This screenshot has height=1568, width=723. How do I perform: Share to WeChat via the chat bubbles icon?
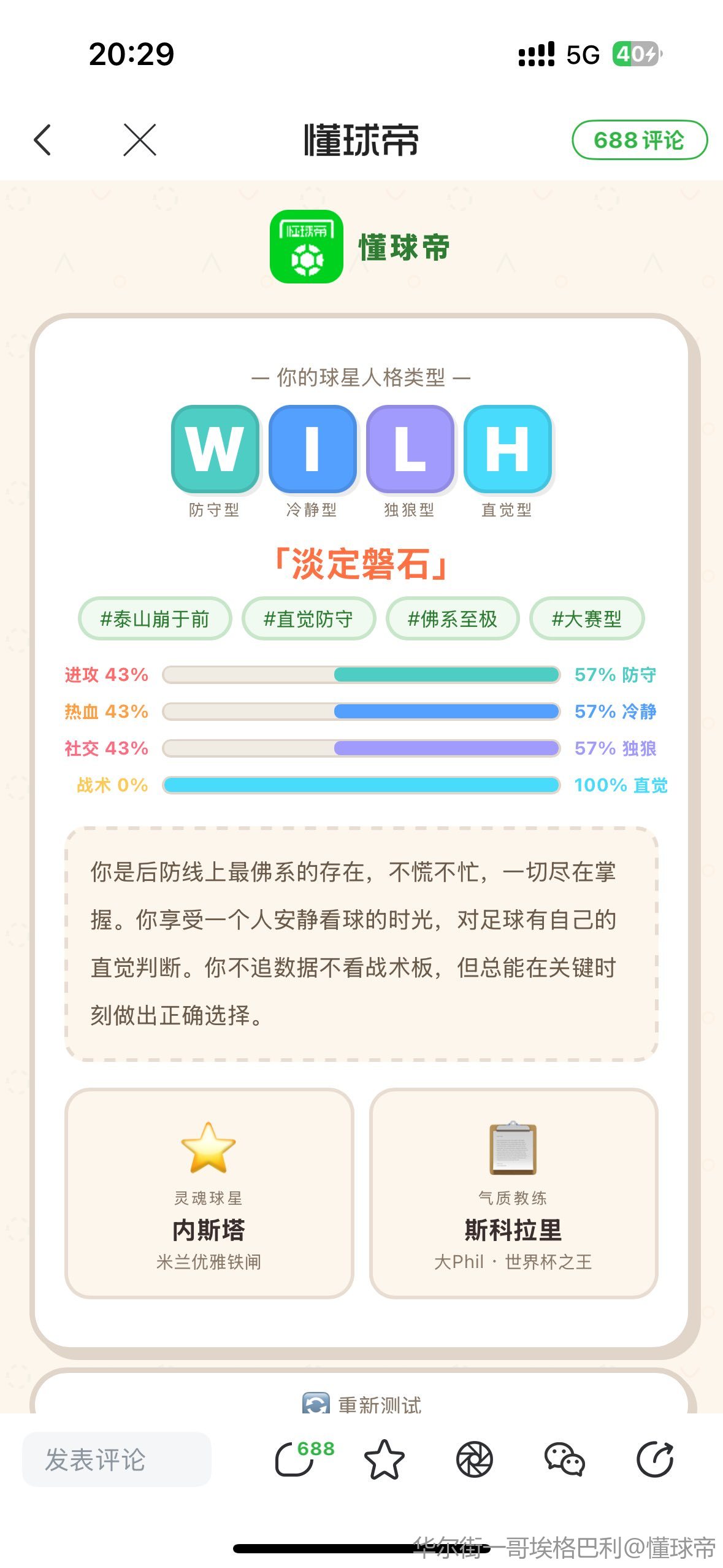[x=564, y=1459]
